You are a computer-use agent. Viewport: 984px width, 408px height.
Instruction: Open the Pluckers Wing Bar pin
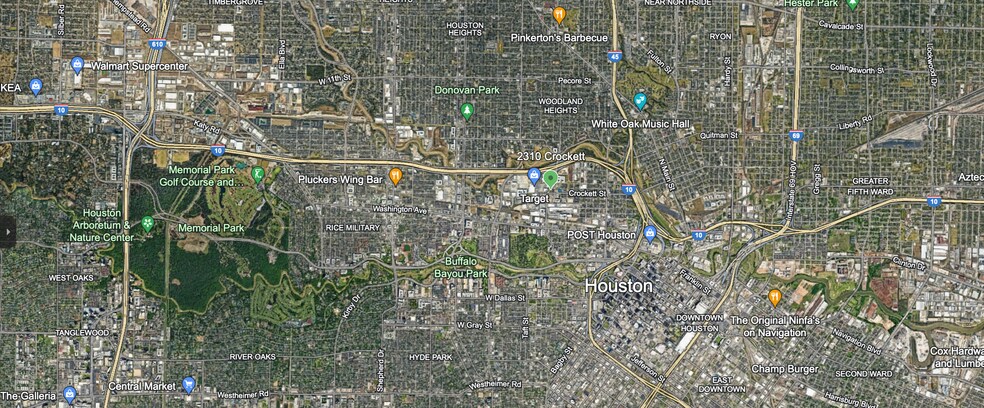[x=396, y=177]
